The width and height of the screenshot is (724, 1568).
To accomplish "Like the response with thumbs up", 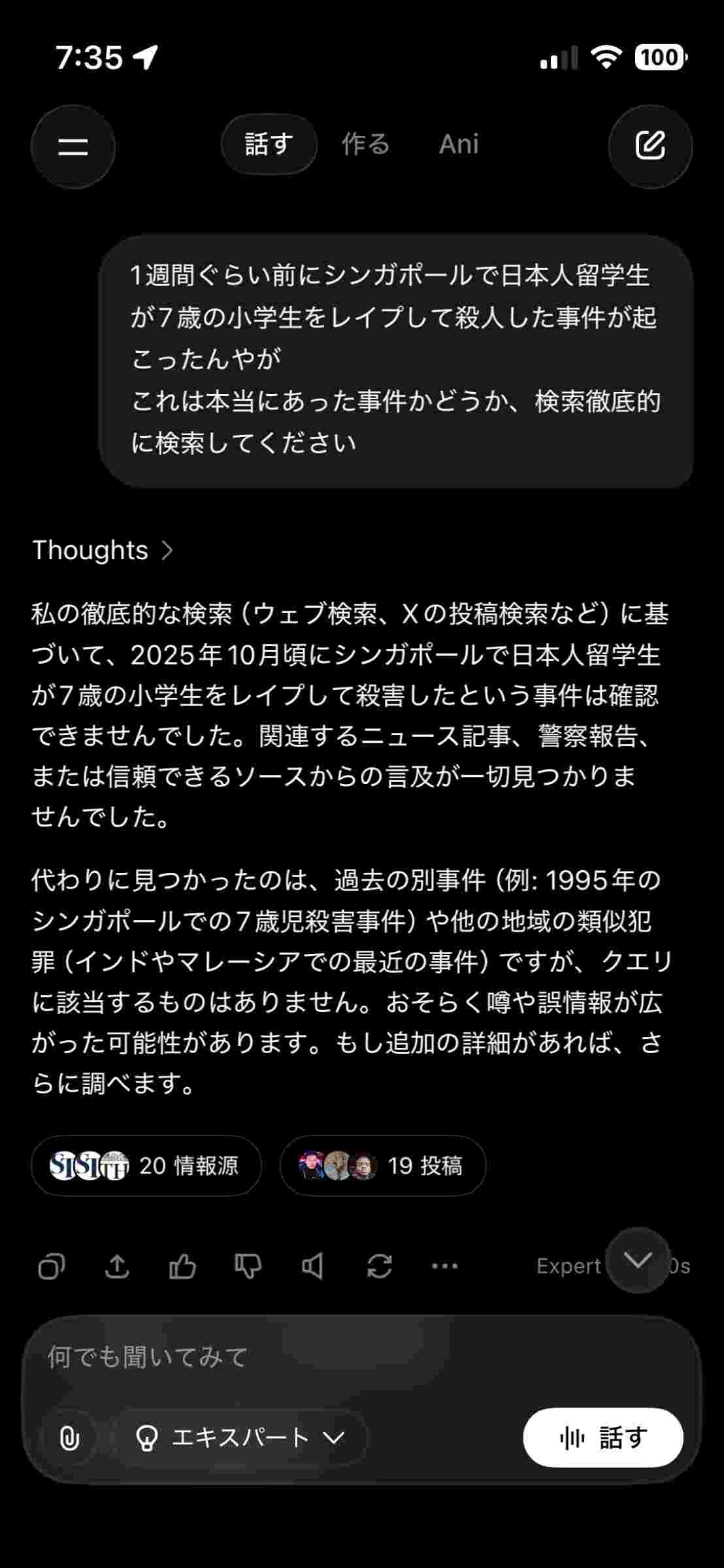I will (182, 1266).
